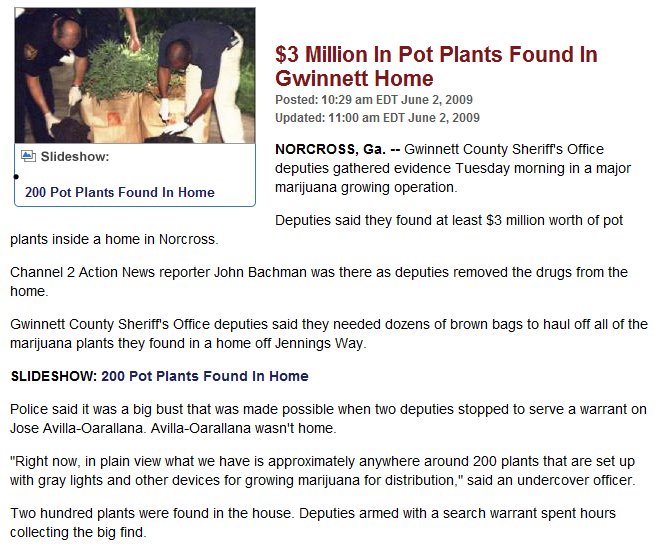Image resolution: width=660 pixels, height=555 pixels.
Task: Open slideshow link below the photo
Action: click(x=119, y=192)
